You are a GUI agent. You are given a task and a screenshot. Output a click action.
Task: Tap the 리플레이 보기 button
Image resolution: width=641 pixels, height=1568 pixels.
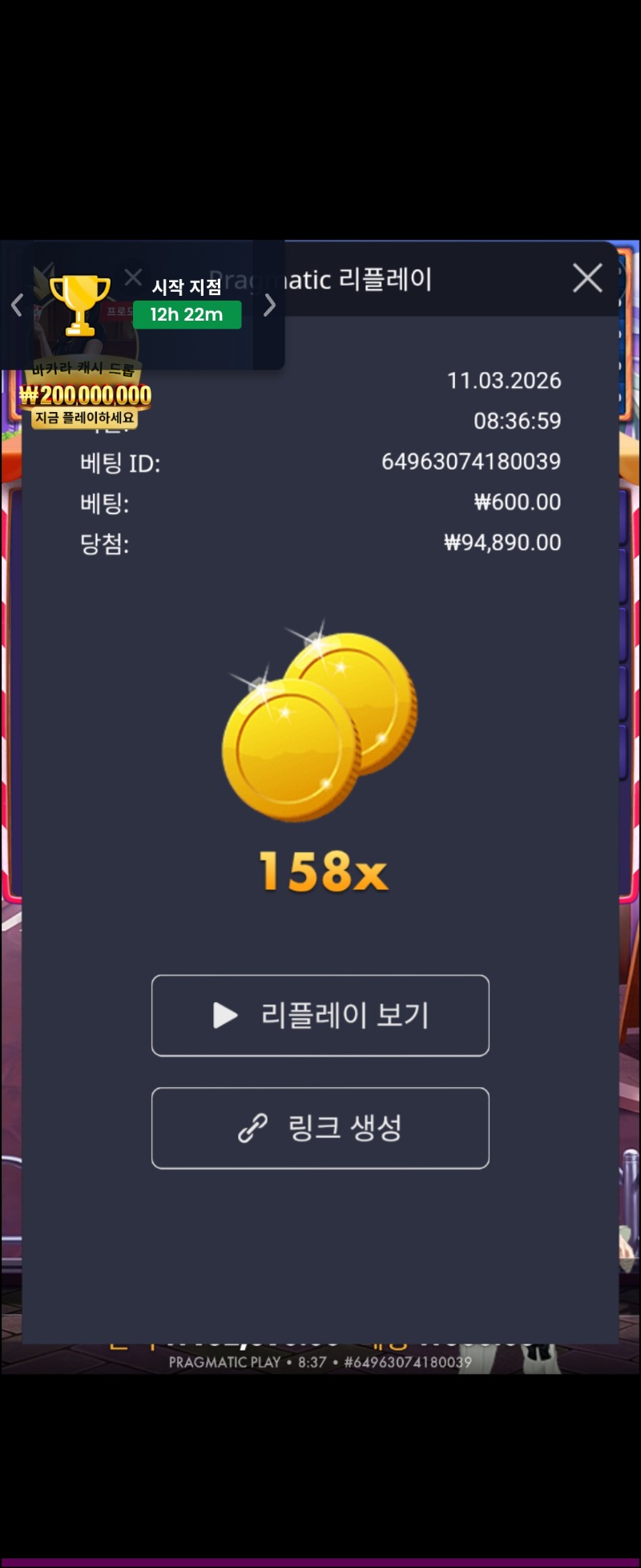[x=320, y=1016]
